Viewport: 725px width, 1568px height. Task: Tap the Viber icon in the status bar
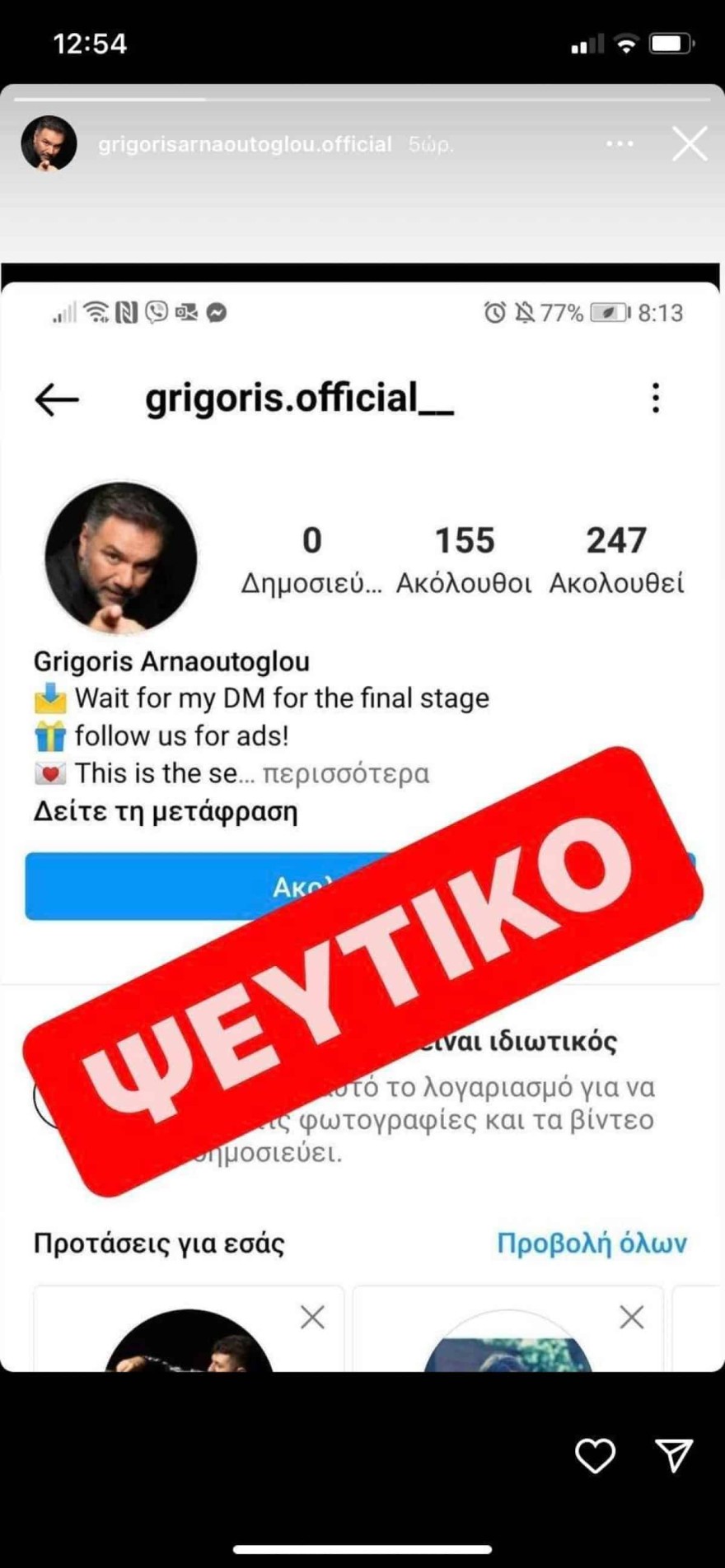tap(155, 313)
